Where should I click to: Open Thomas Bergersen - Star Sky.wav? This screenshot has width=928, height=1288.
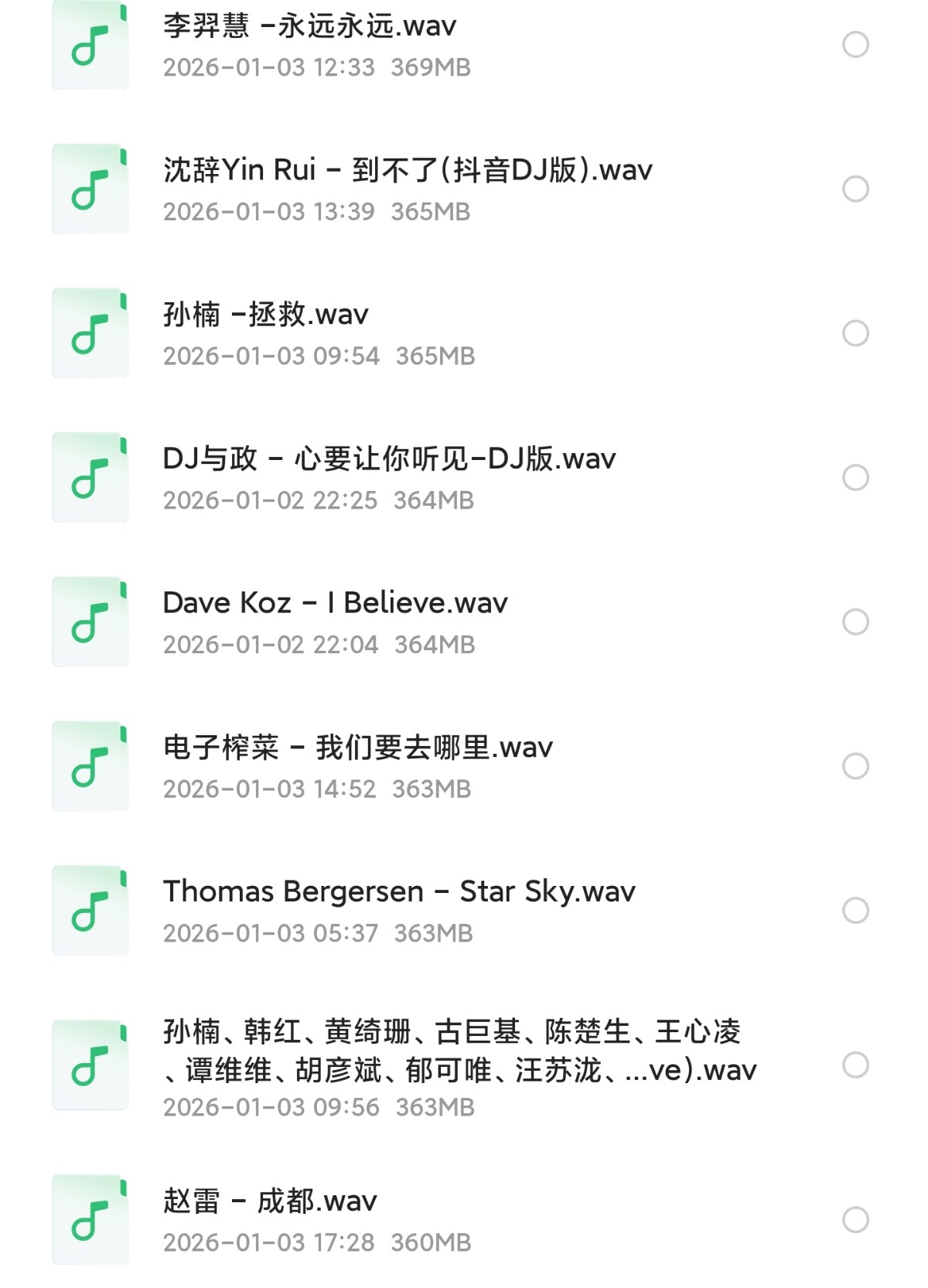pyautogui.click(x=398, y=892)
